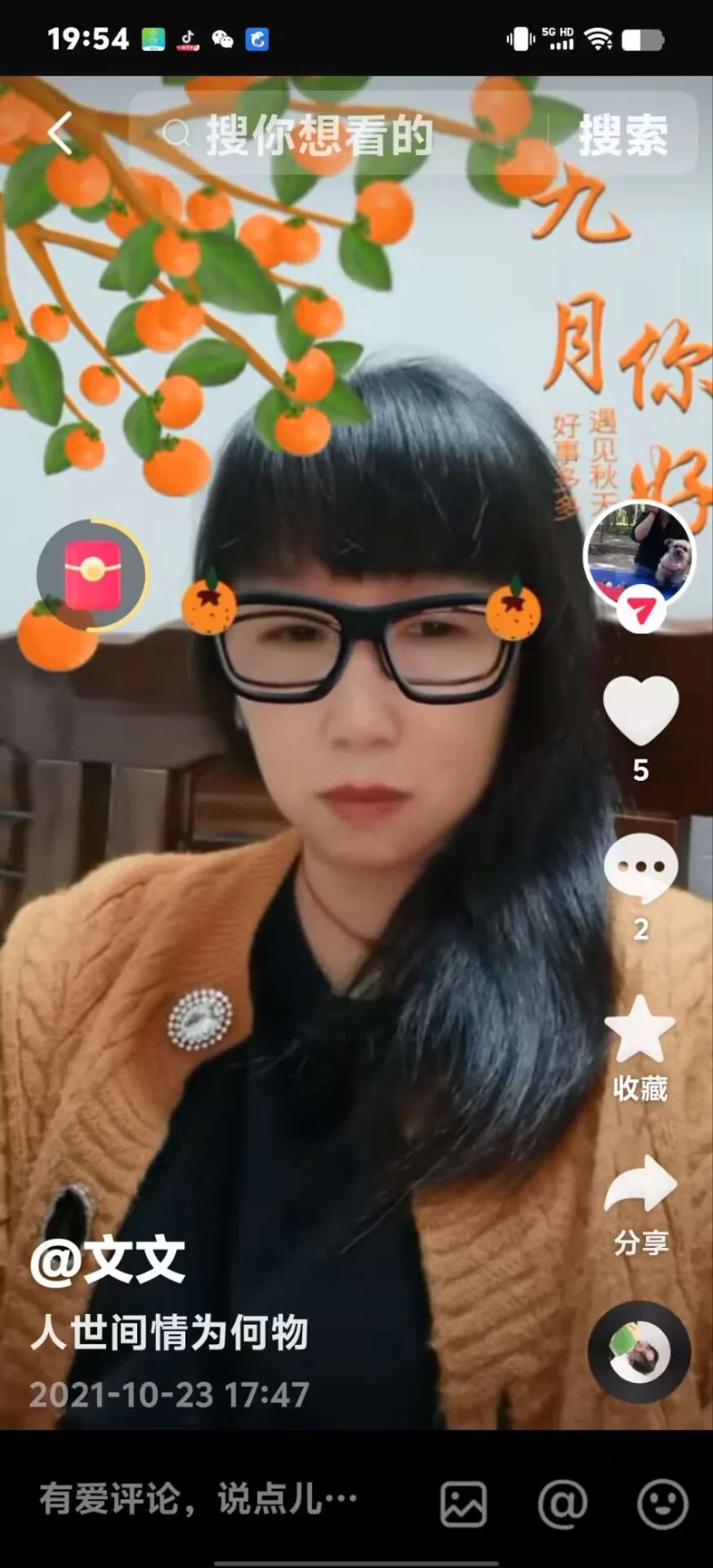This screenshot has height=1568, width=713.
Task: Go back using the top-left arrow
Action: [61, 134]
